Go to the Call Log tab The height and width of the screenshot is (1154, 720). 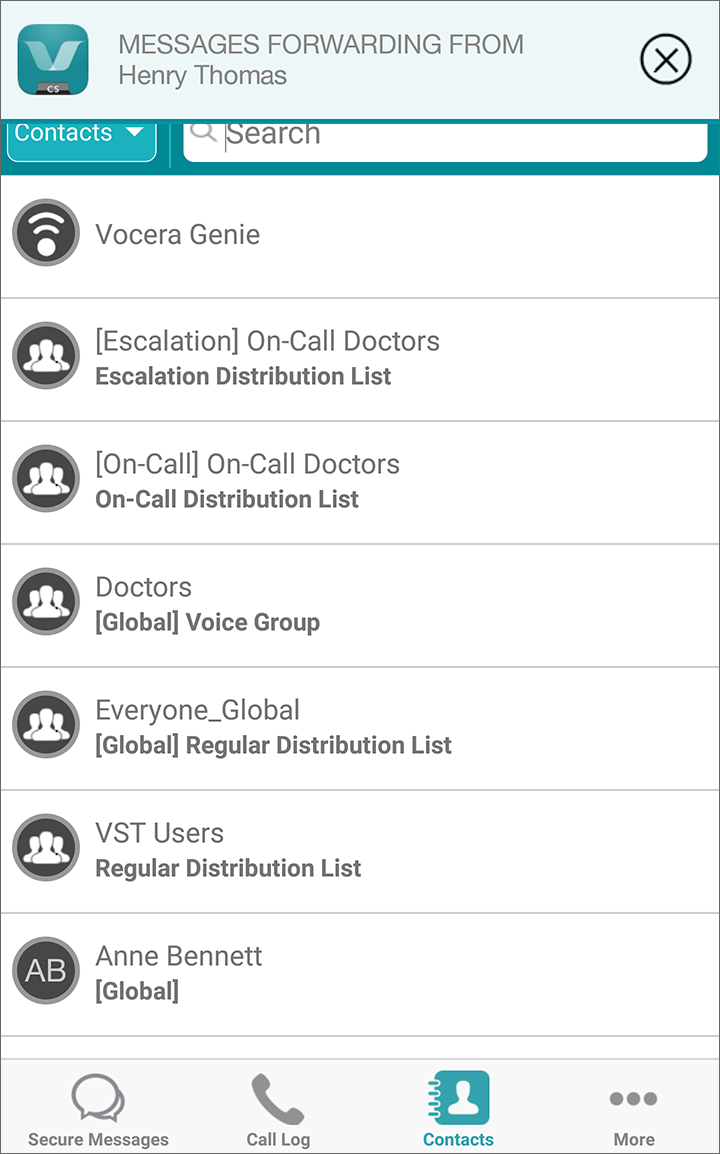(x=278, y=1109)
